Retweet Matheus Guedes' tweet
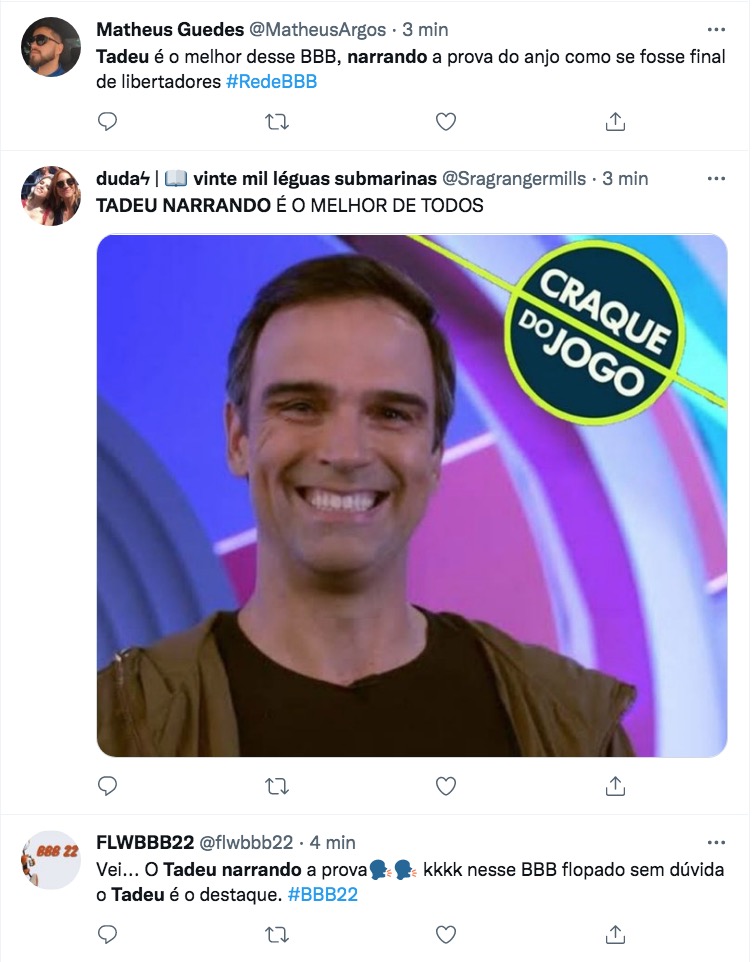The image size is (756, 962). (x=277, y=122)
